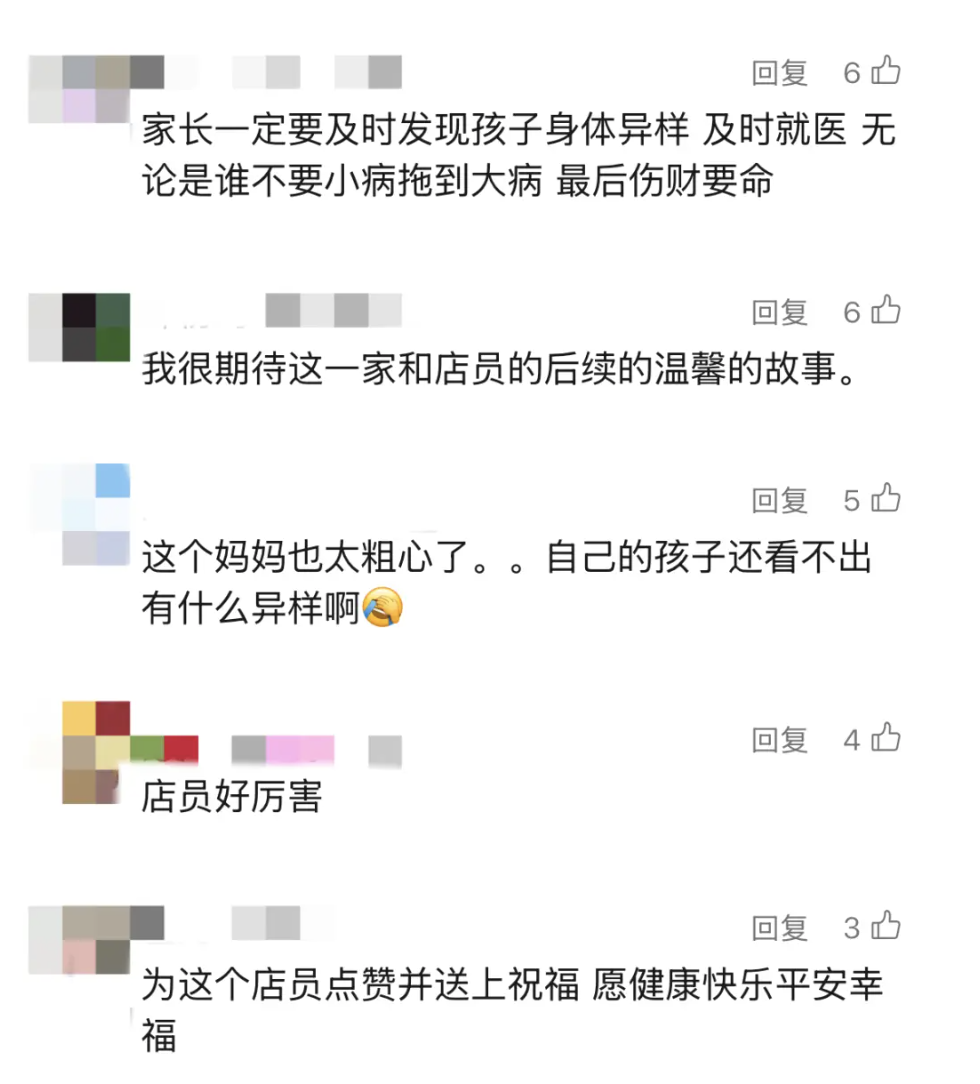
Task: Like the comment 店员好厉害
Action: pyautogui.click(x=886, y=739)
